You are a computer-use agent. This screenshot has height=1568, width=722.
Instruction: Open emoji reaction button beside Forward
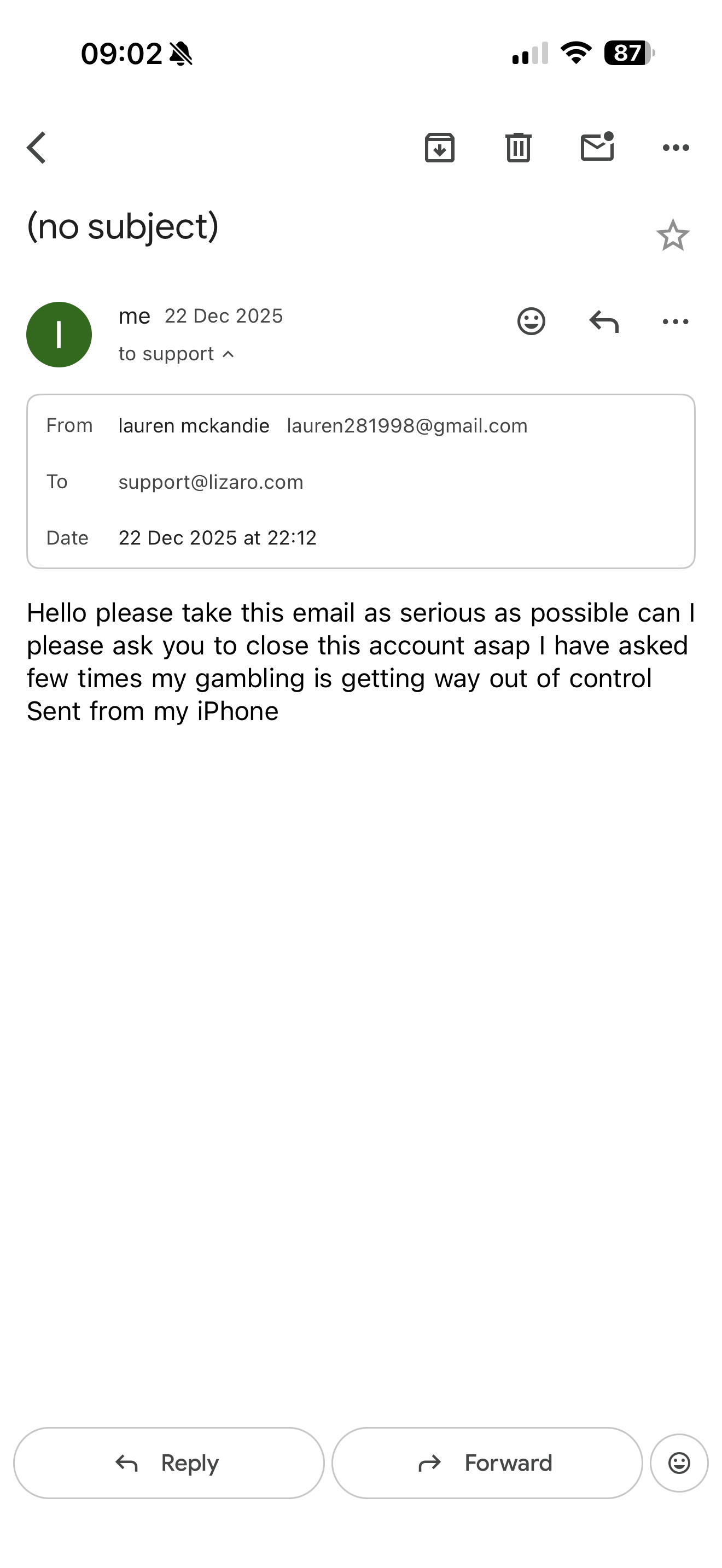[679, 1462]
